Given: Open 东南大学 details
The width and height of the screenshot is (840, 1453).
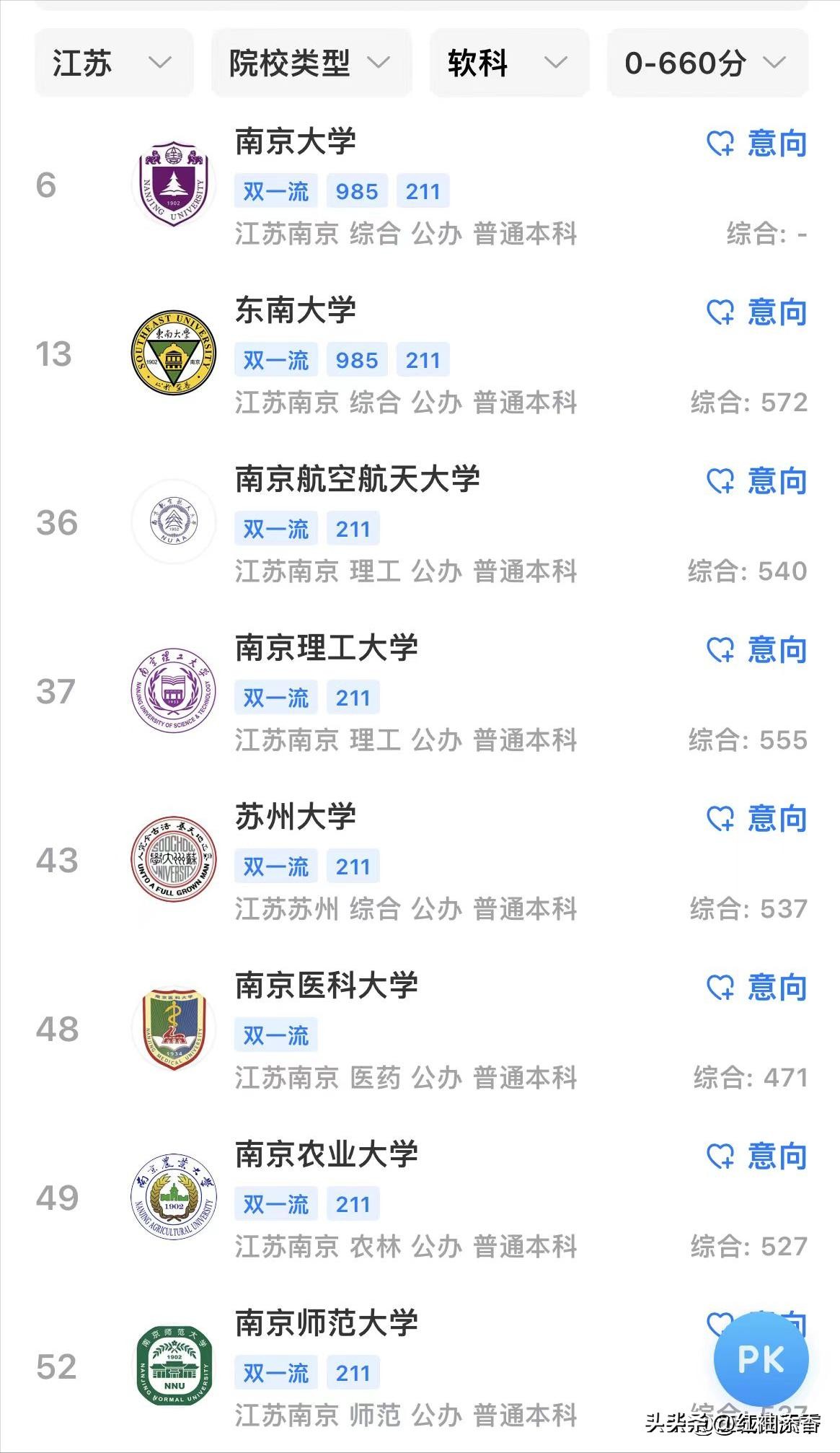Looking at the screenshot, I should 296,311.
